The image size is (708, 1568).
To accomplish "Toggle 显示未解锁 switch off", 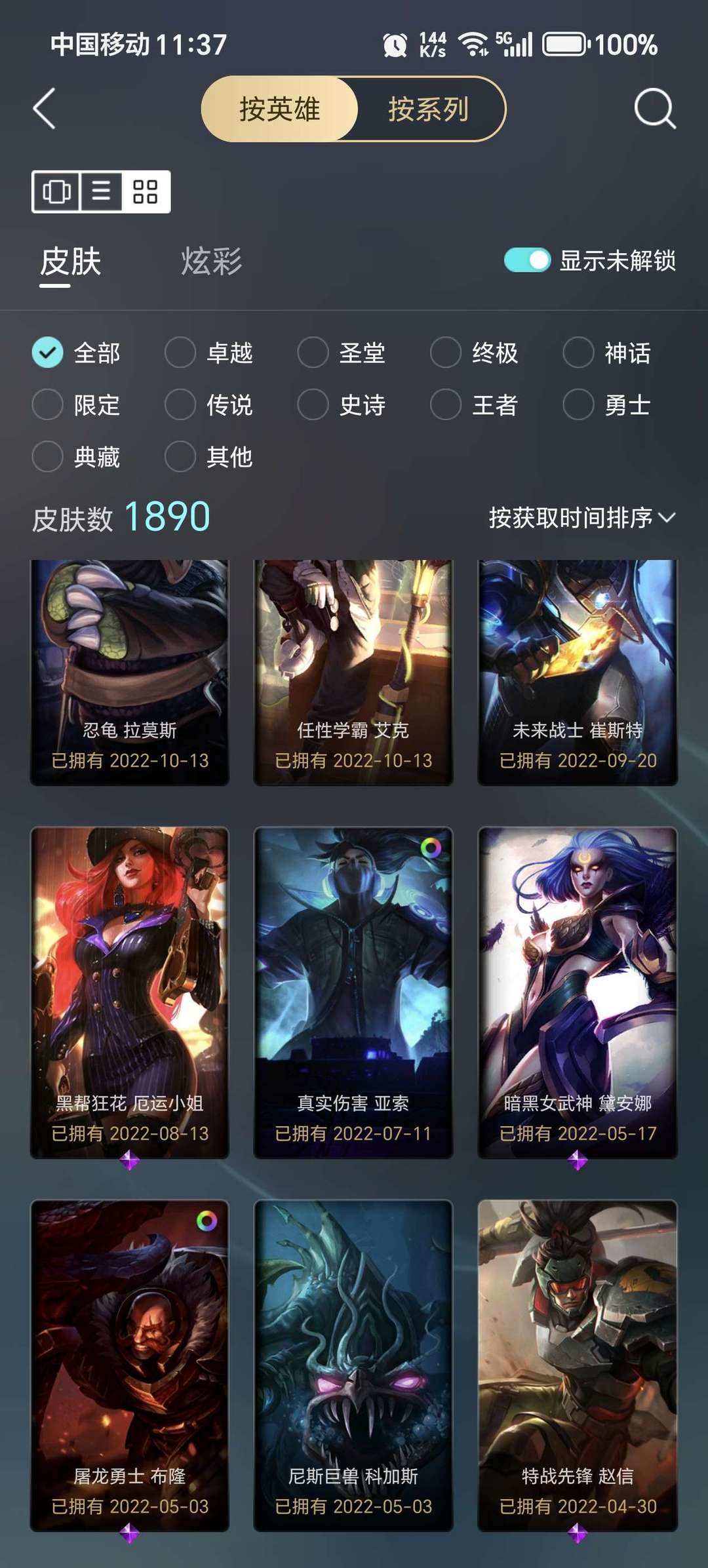I will (x=528, y=261).
